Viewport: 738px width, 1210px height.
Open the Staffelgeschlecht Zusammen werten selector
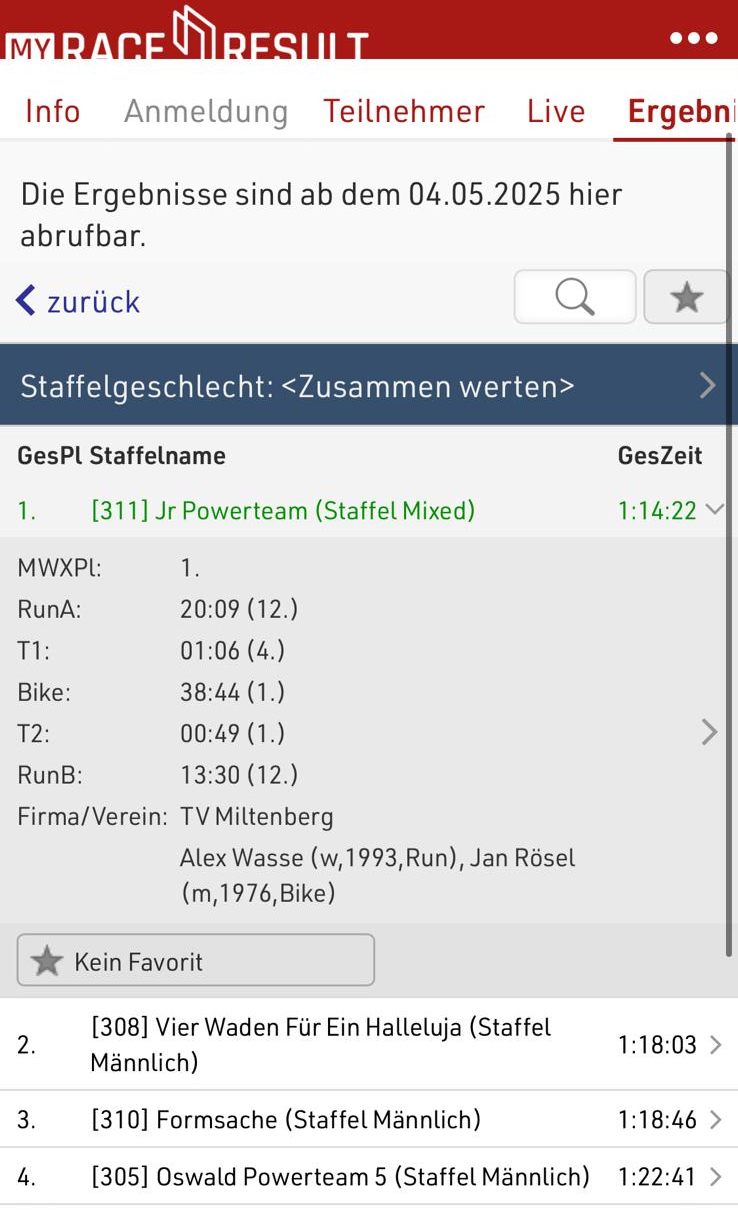point(368,385)
